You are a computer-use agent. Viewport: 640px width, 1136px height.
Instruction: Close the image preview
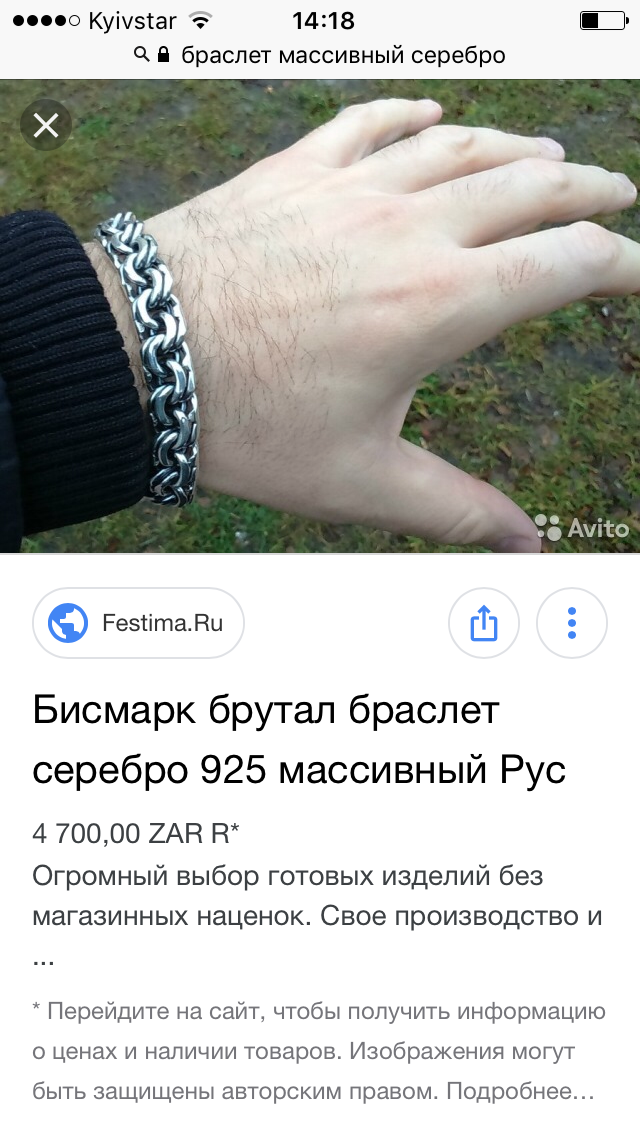46,126
